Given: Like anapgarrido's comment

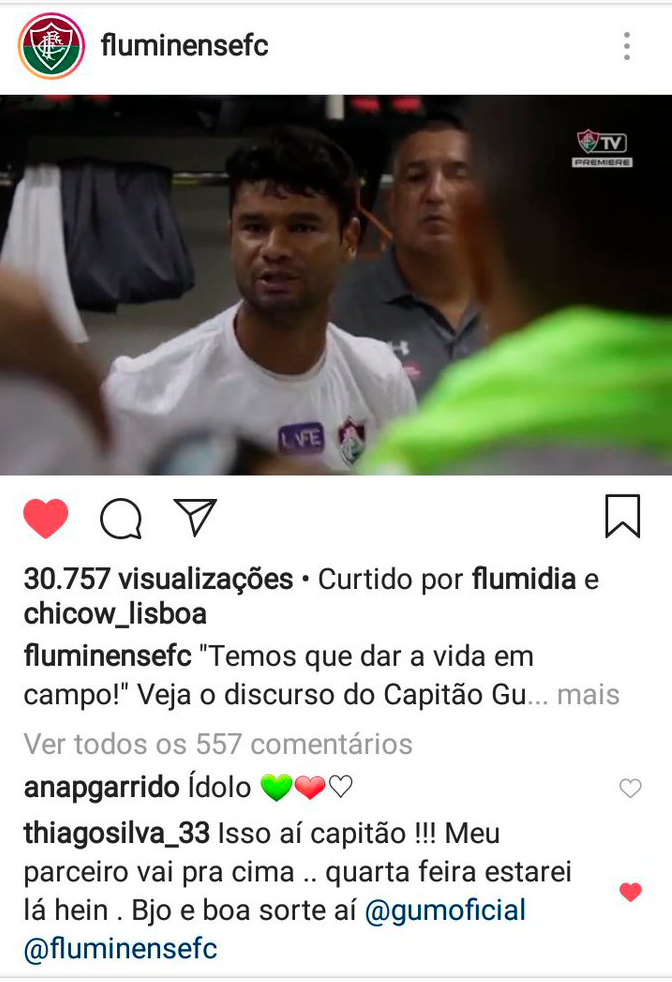Looking at the screenshot, I should (x=630, y=788).
